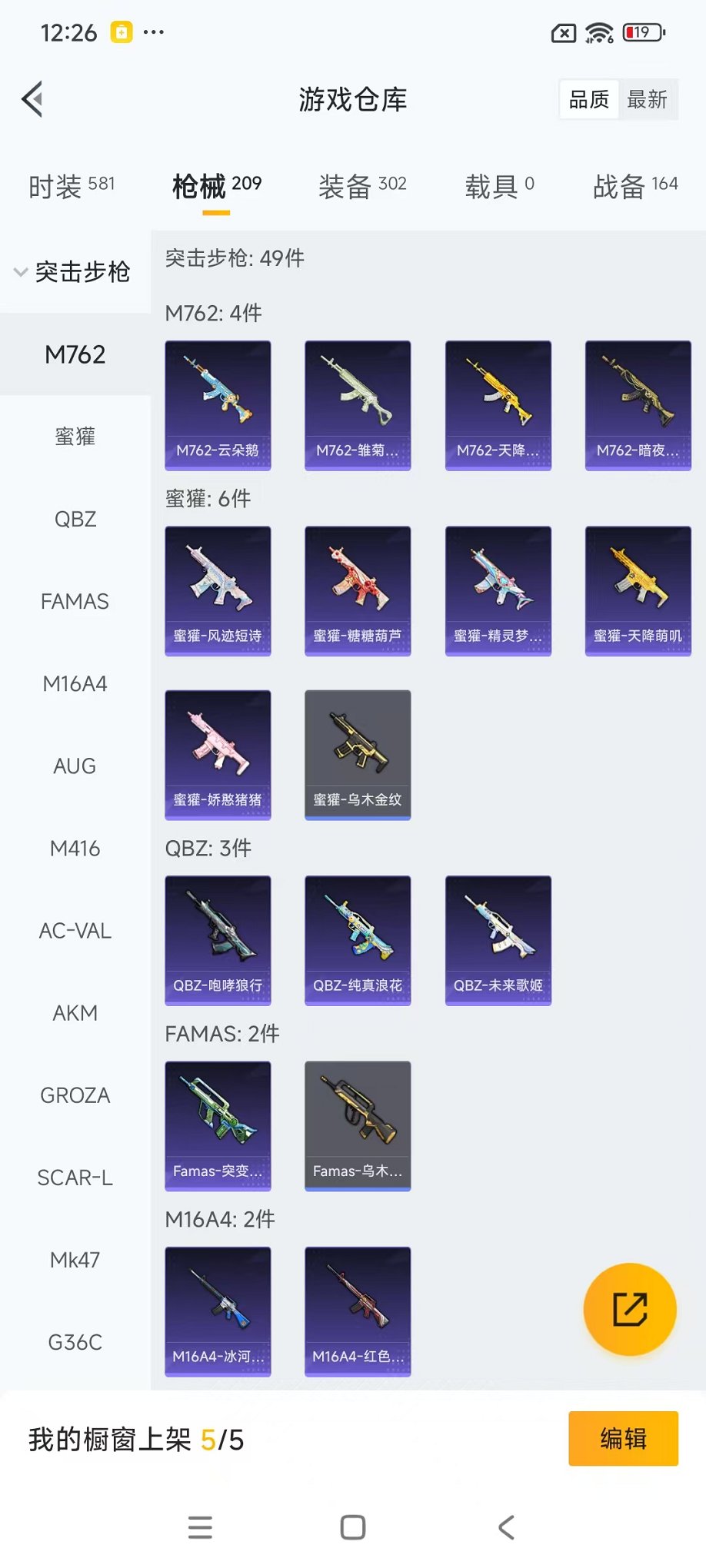Switch to the 载具 tab
Screen dimensions: 706x1568
coord(499,186)
